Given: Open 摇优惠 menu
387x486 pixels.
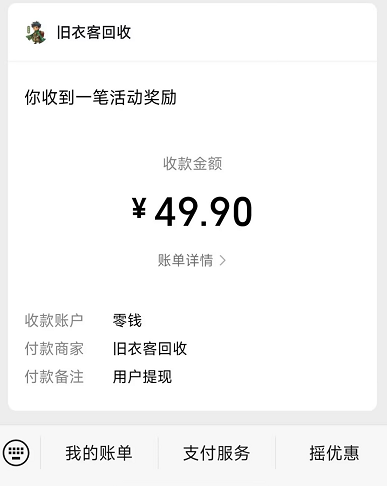Looking at the screenshot, I should click(x=334, y=453).
